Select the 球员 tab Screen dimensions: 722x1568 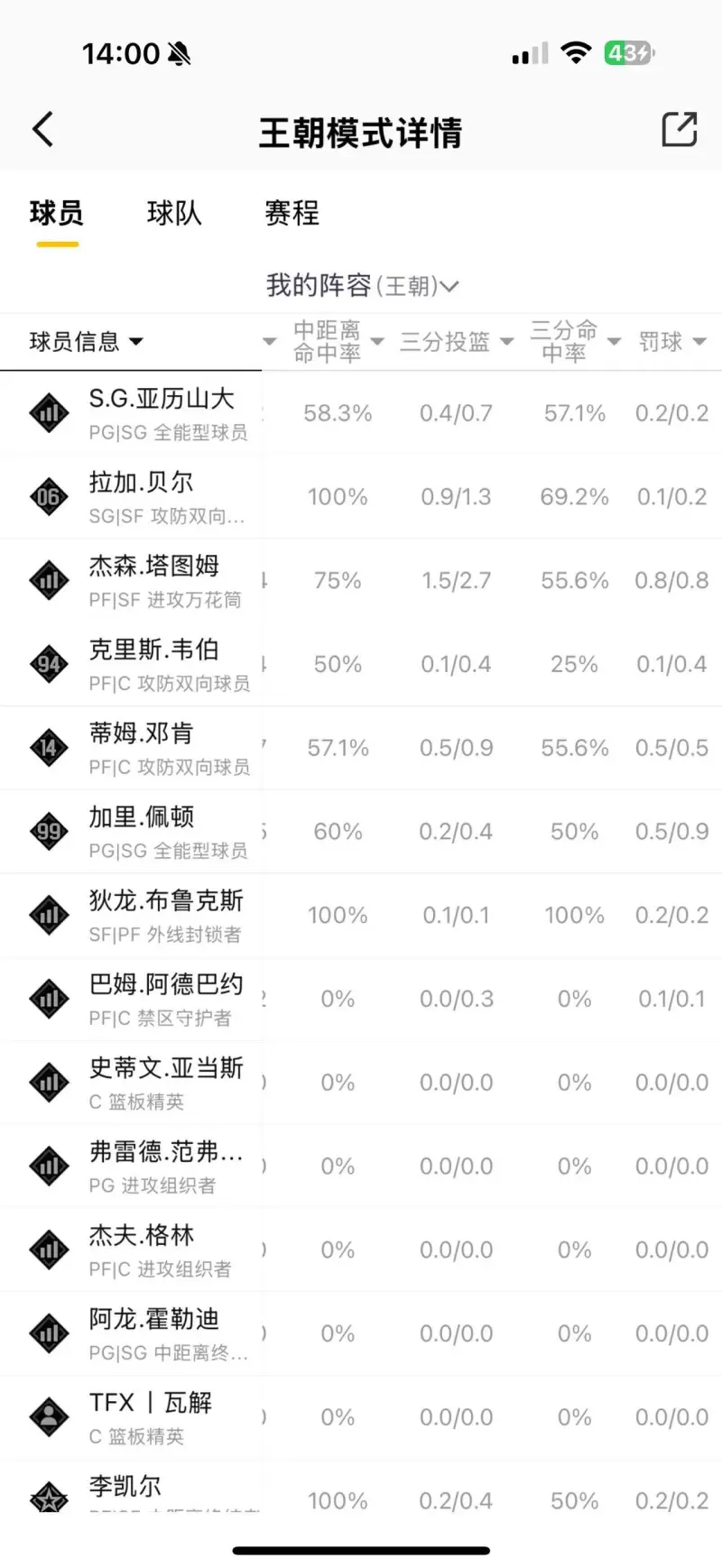click(57, 213)
